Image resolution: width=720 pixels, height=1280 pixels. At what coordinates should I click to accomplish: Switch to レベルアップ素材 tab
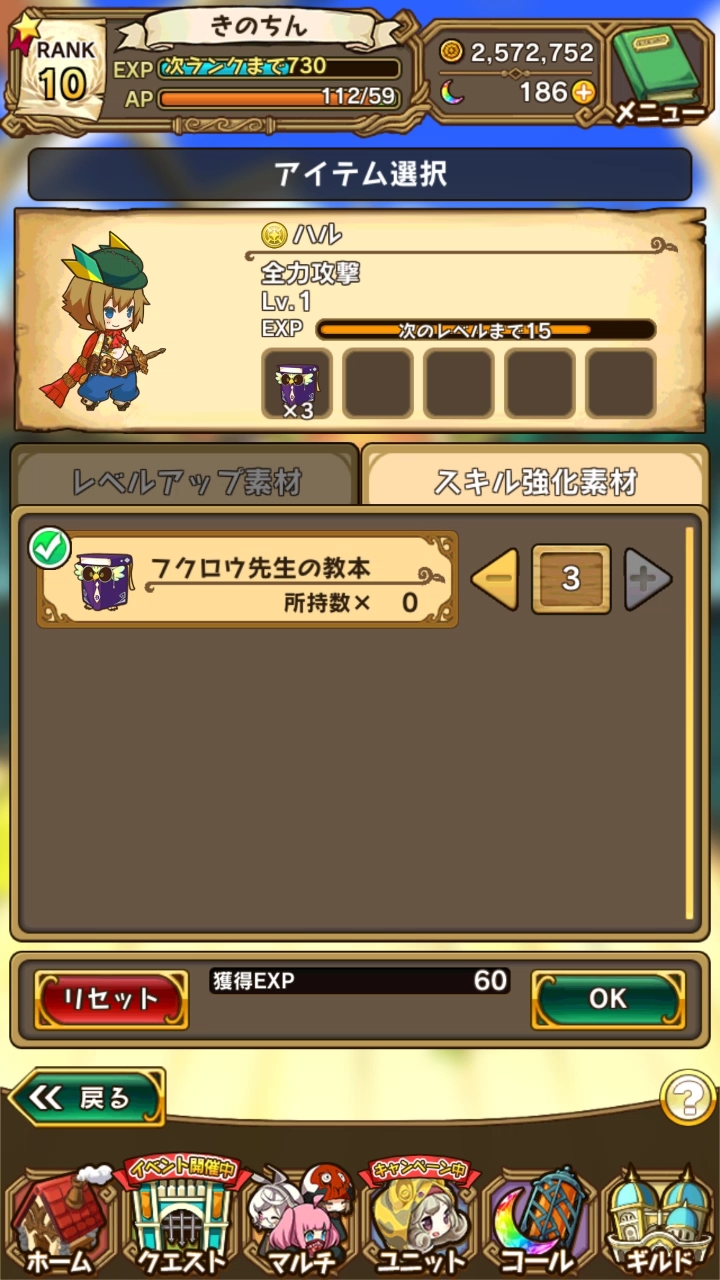(x=186, y=482)
